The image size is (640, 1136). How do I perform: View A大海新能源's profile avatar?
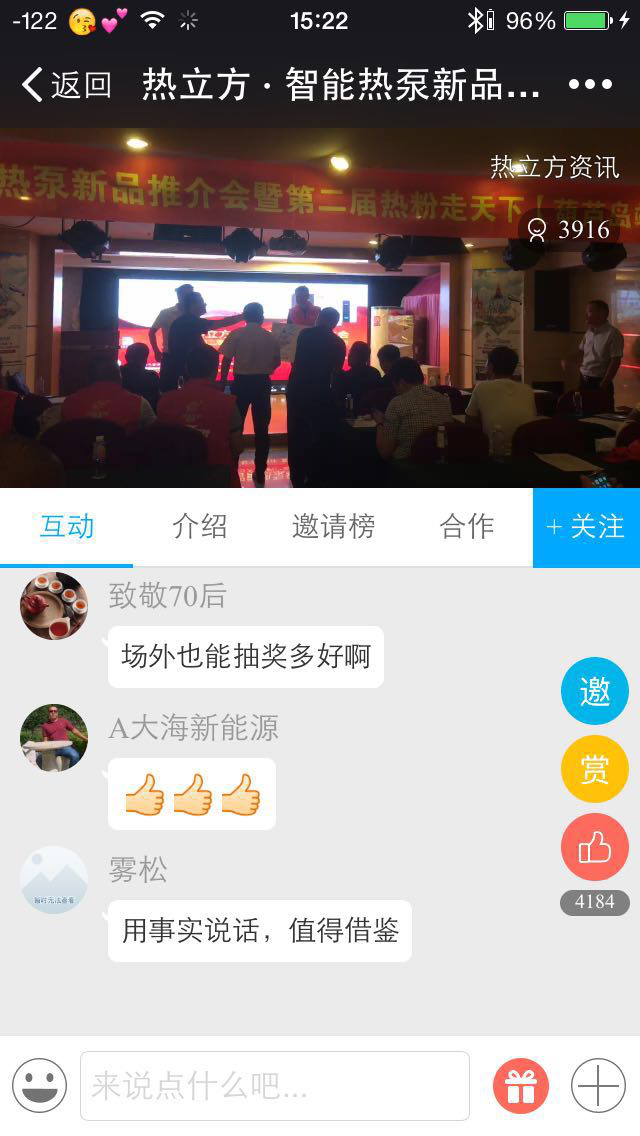coord(54,737)
